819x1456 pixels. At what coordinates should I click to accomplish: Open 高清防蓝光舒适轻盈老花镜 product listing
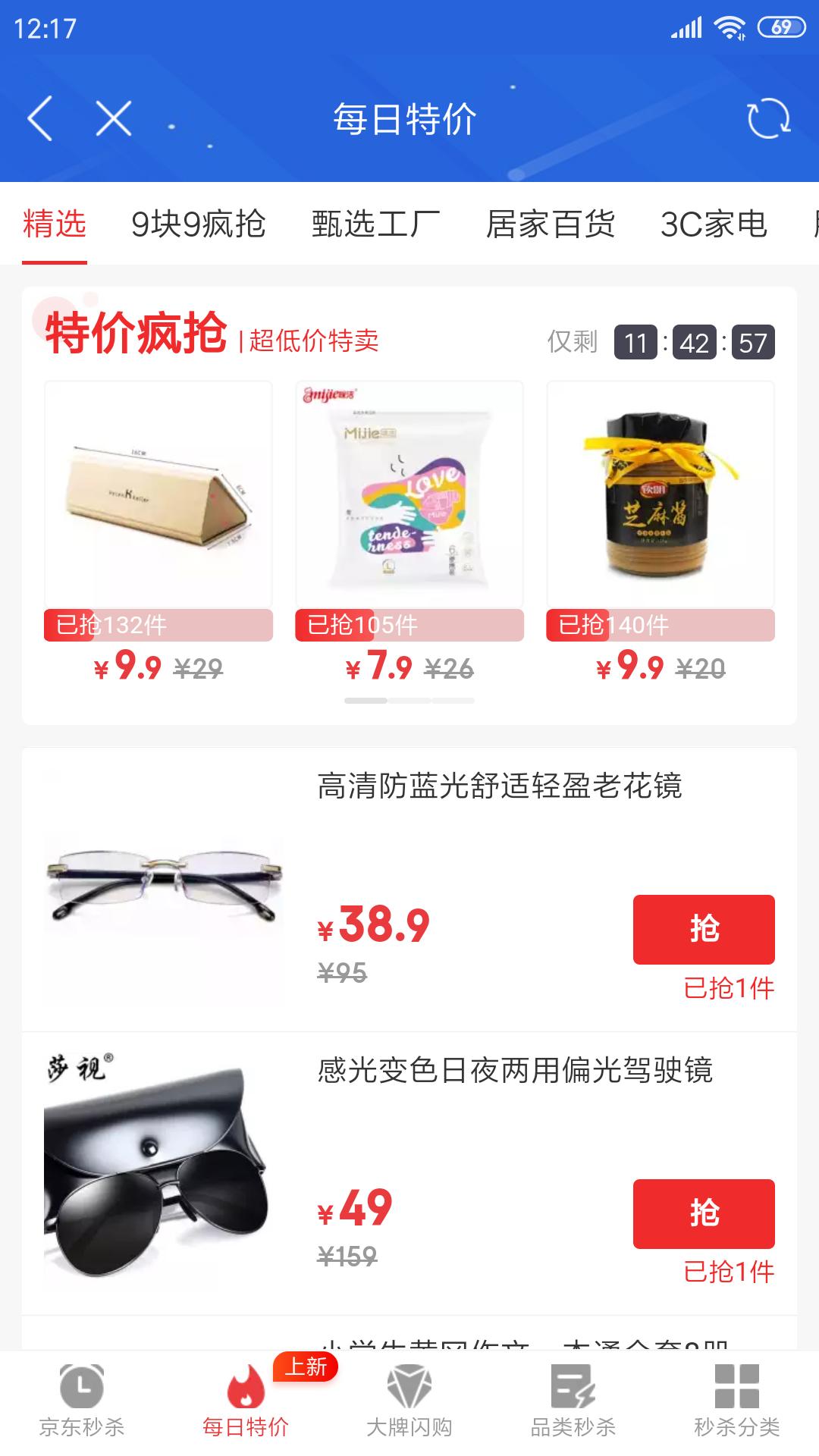point(500,786)
